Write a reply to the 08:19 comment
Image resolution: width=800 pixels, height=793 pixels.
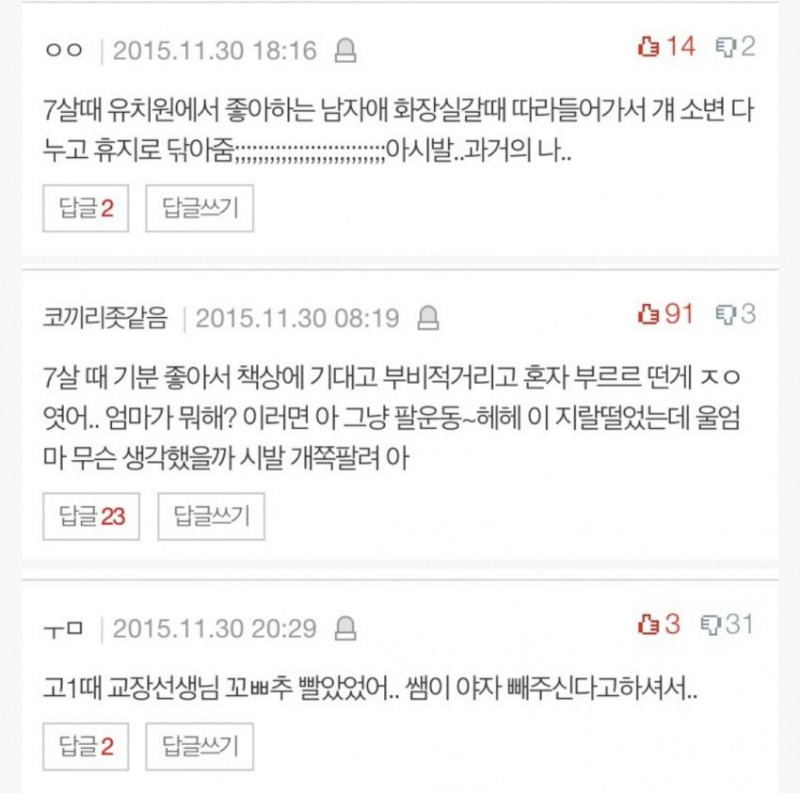point(211,516)
